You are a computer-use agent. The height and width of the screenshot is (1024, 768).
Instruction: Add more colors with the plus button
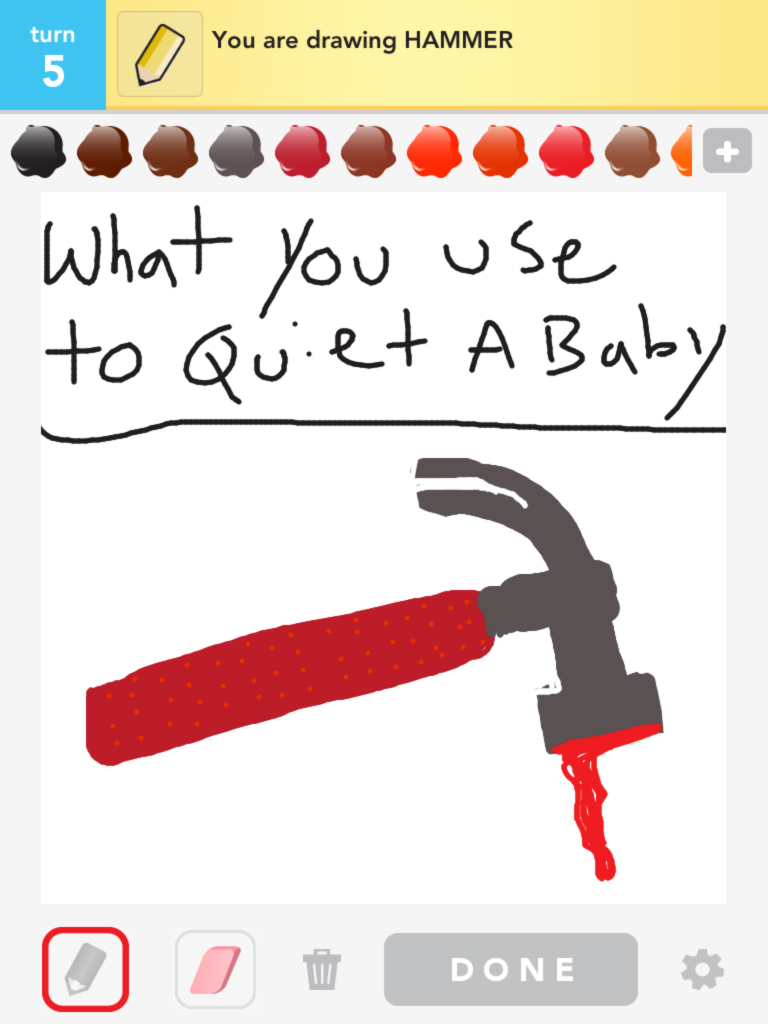pos(727,152)
